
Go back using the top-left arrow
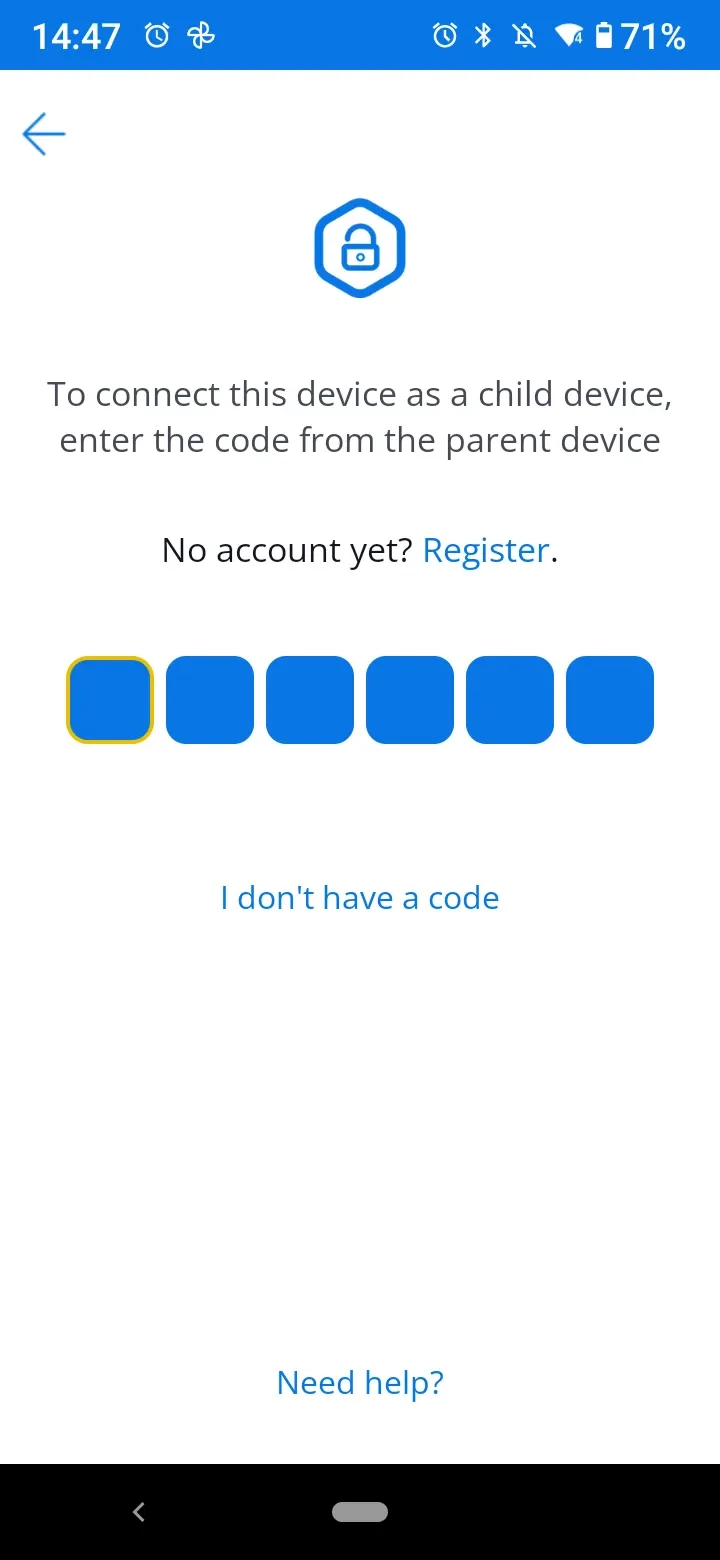[44, 134]
